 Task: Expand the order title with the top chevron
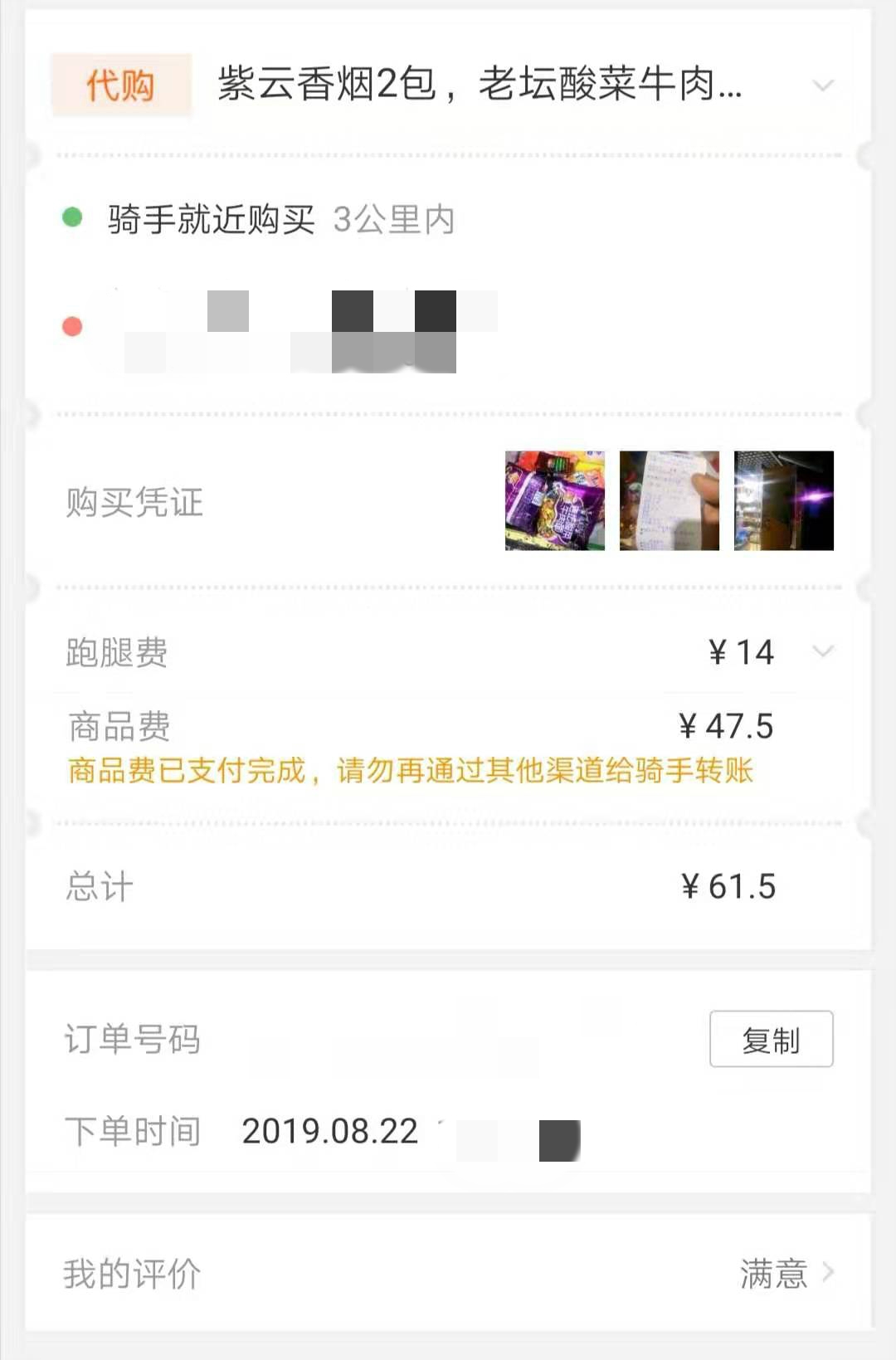[823, 86]
